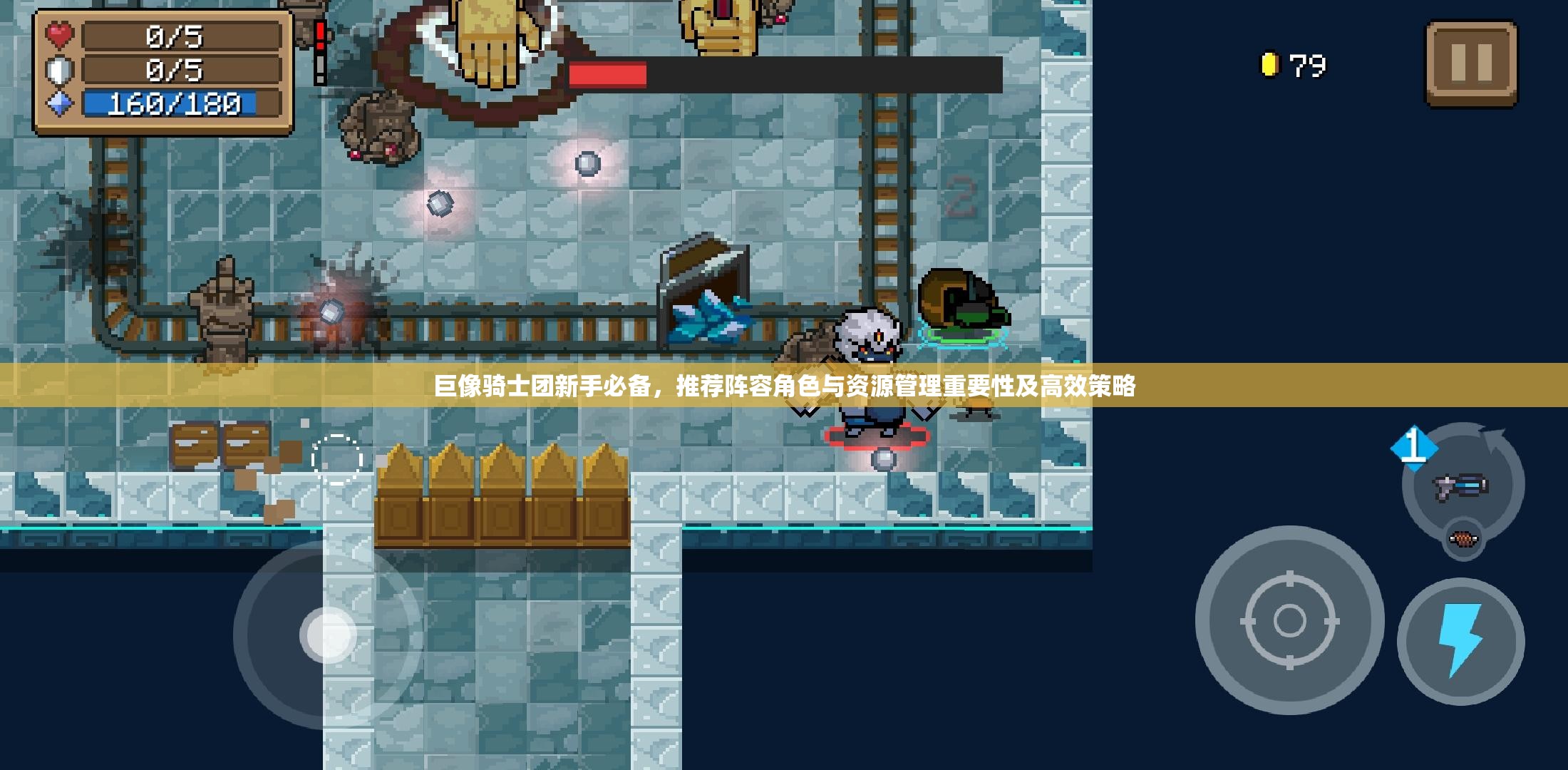Pause the game
Screen dimensions: 1568x770
(x=1471, y=63)
